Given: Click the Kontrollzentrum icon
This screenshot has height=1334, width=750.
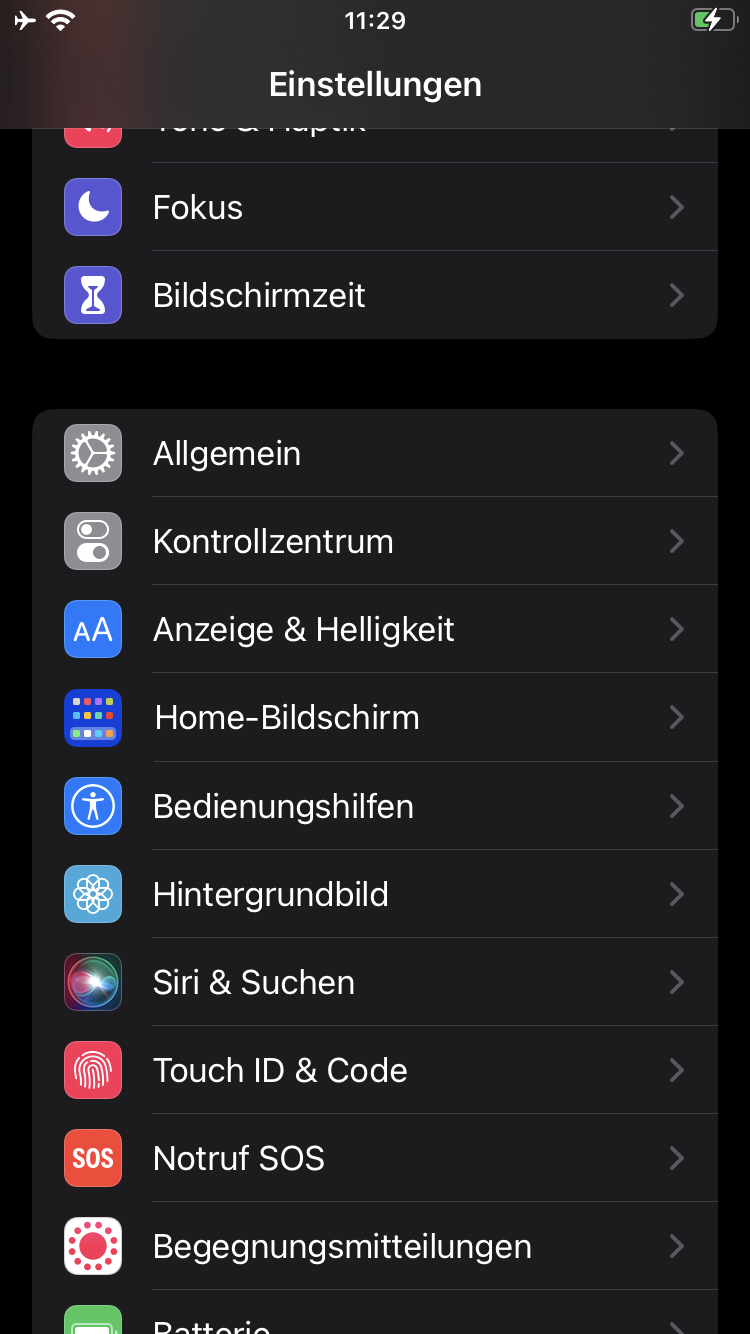Looking at the screenshot, I should tap(93, 541).
